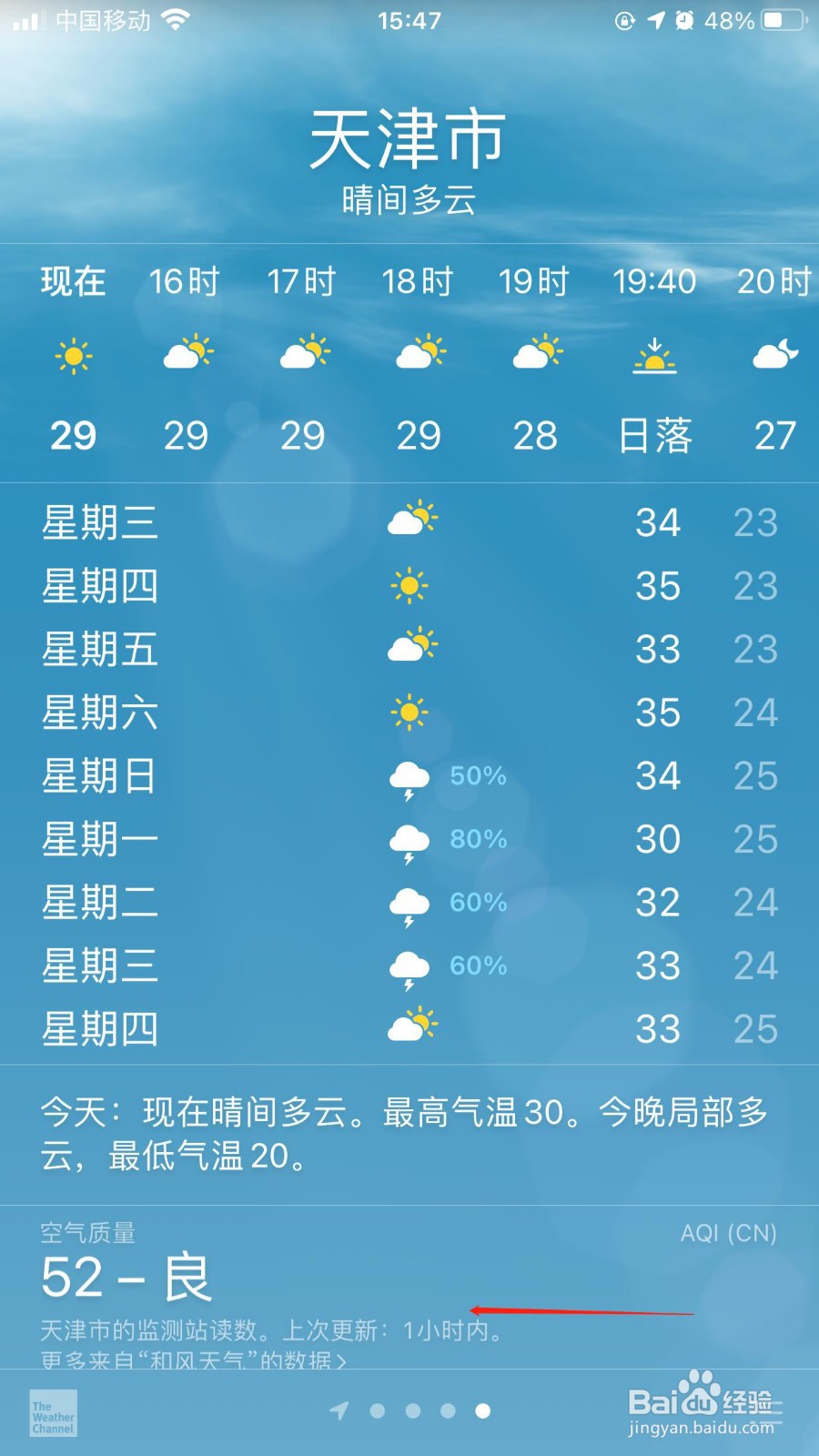Image resolution: width=819 pixels, height=1456 pixels.
Task: Switch to the 现在 hourly column
Action: [73, 282]
